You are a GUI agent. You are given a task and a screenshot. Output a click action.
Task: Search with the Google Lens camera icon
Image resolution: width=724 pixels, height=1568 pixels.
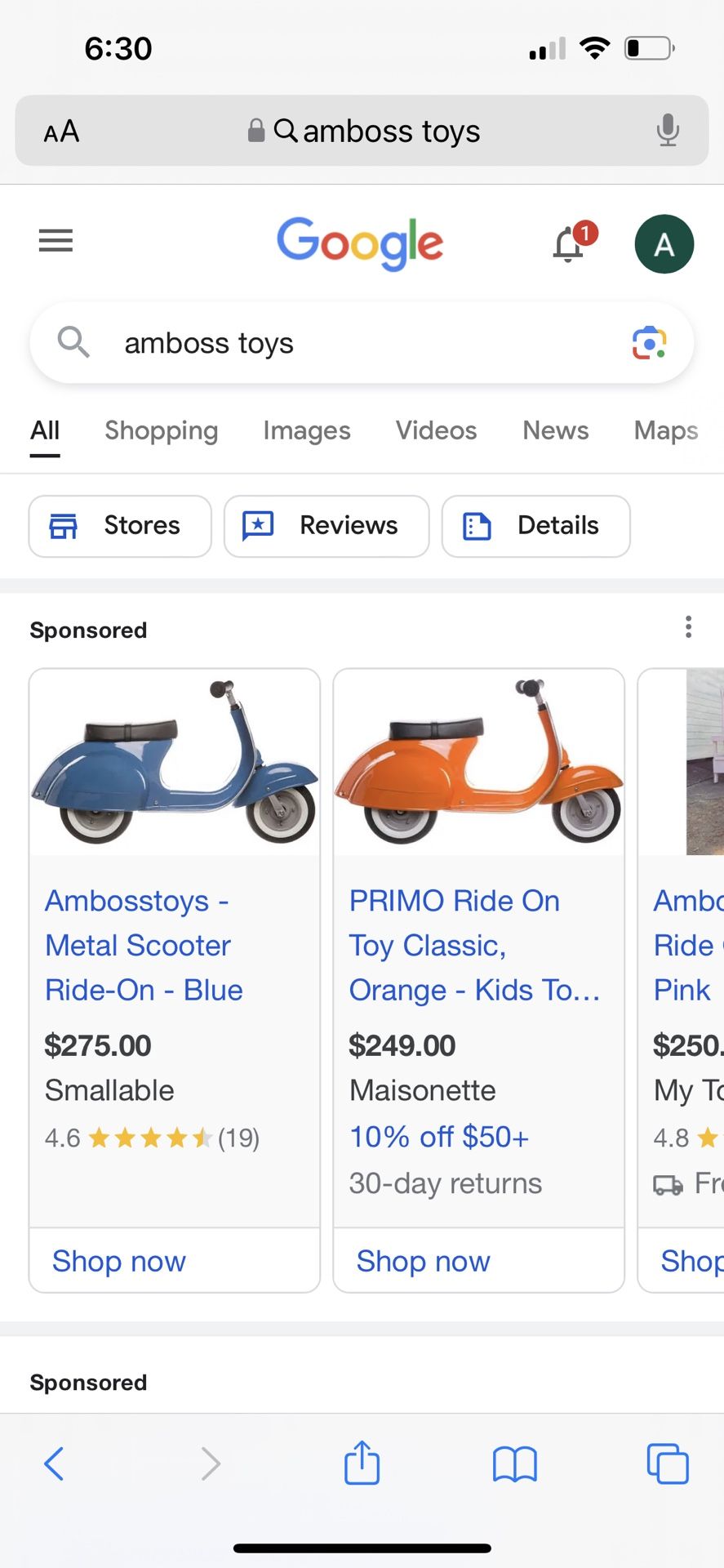point(650,343)
